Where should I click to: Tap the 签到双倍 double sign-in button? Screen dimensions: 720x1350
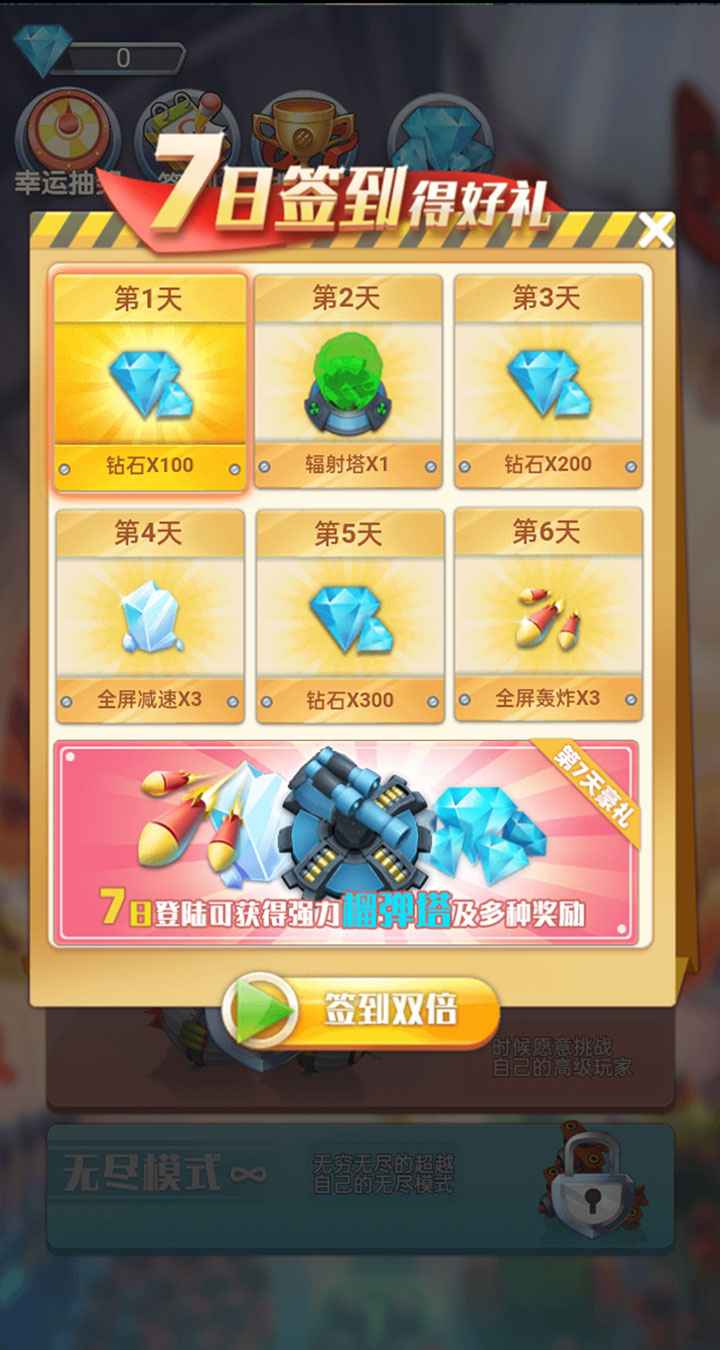click(x=362, y=1010)
